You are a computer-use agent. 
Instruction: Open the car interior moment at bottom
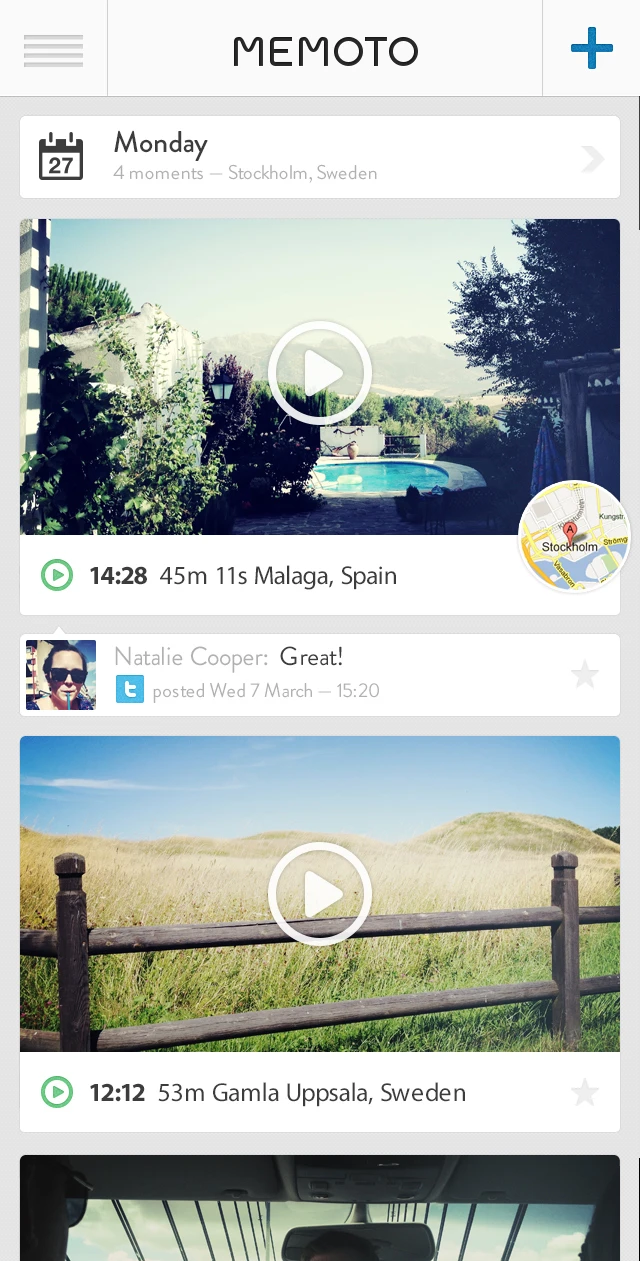320,1208
